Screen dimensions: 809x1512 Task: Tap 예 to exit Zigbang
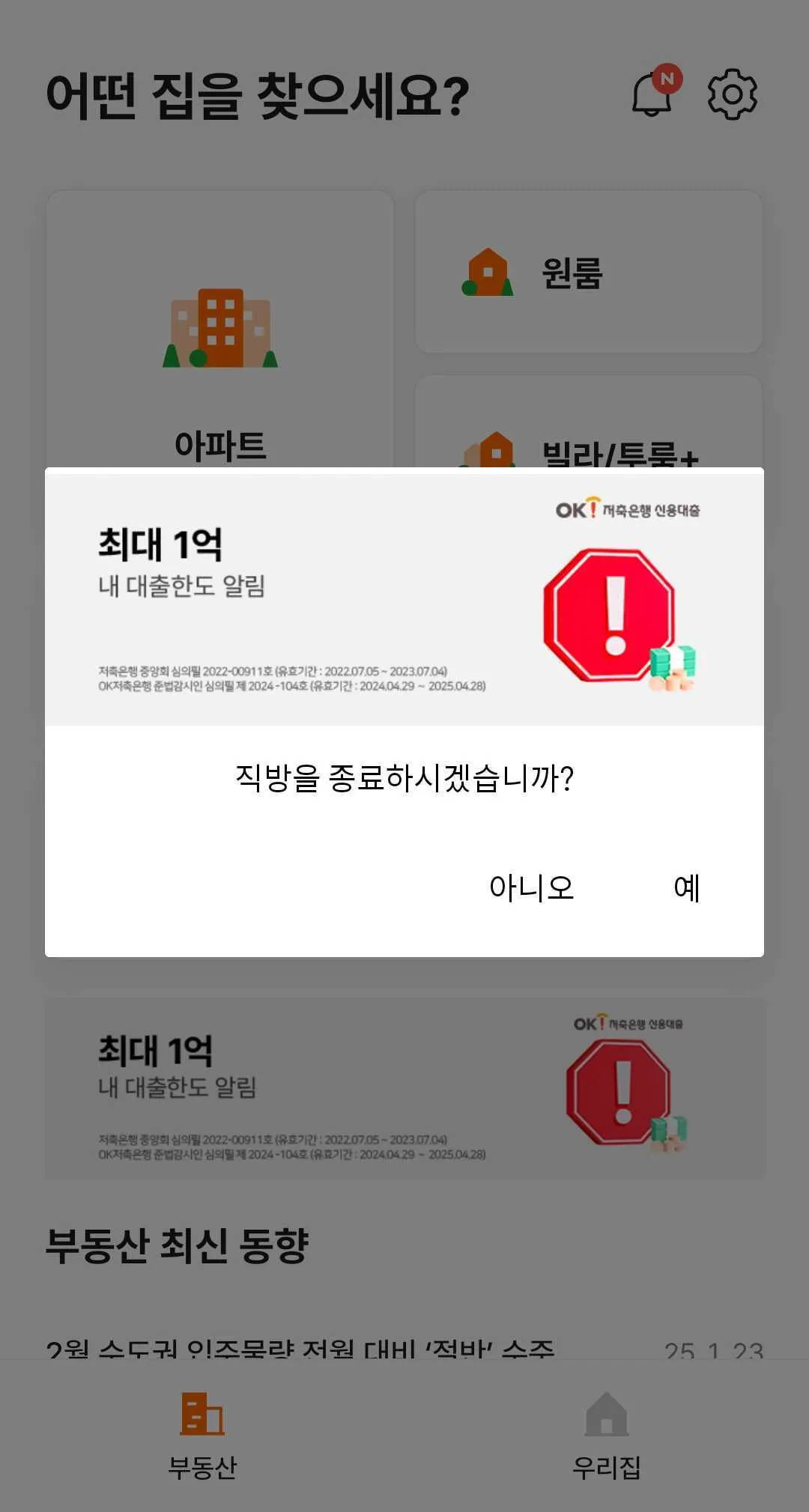tap(686, 888)
